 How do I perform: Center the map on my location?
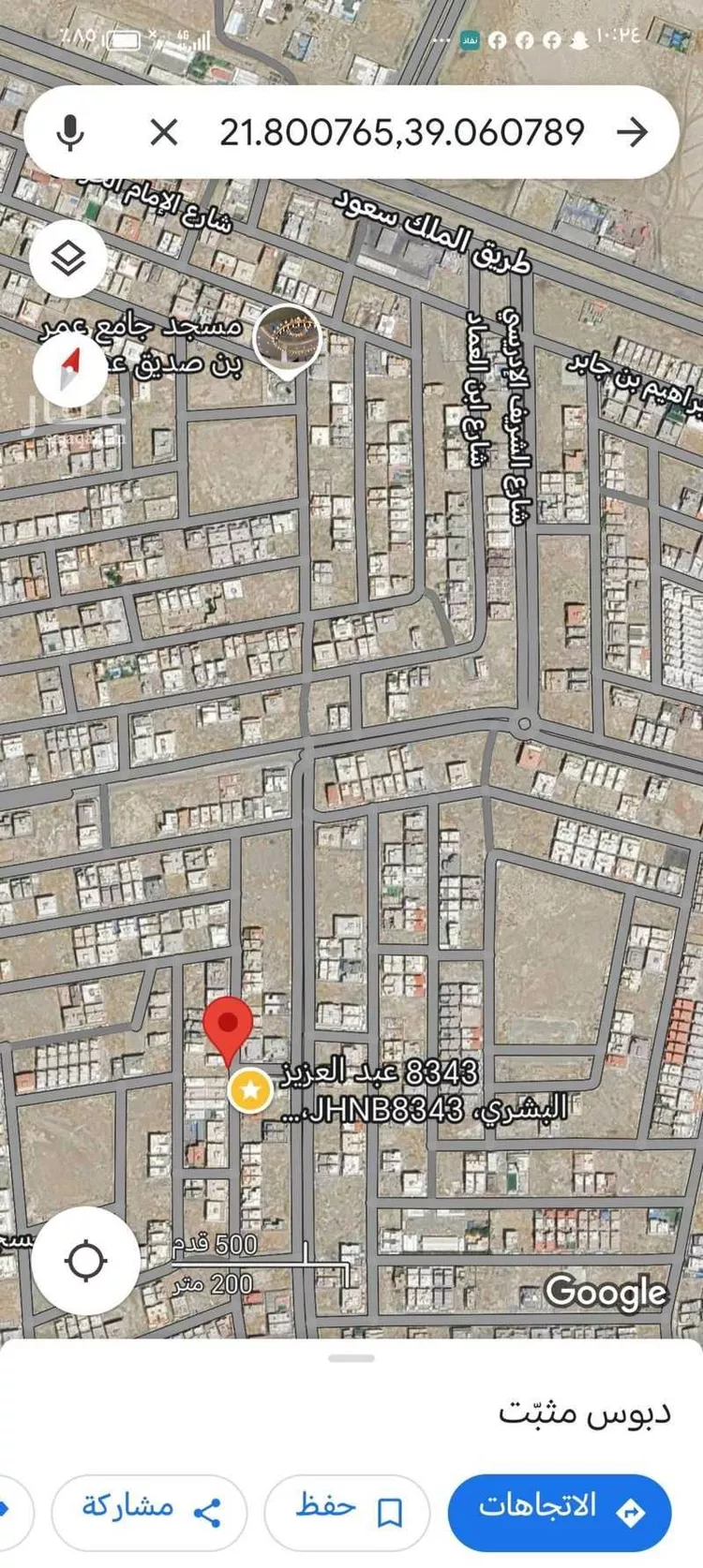coord(85,1261)
